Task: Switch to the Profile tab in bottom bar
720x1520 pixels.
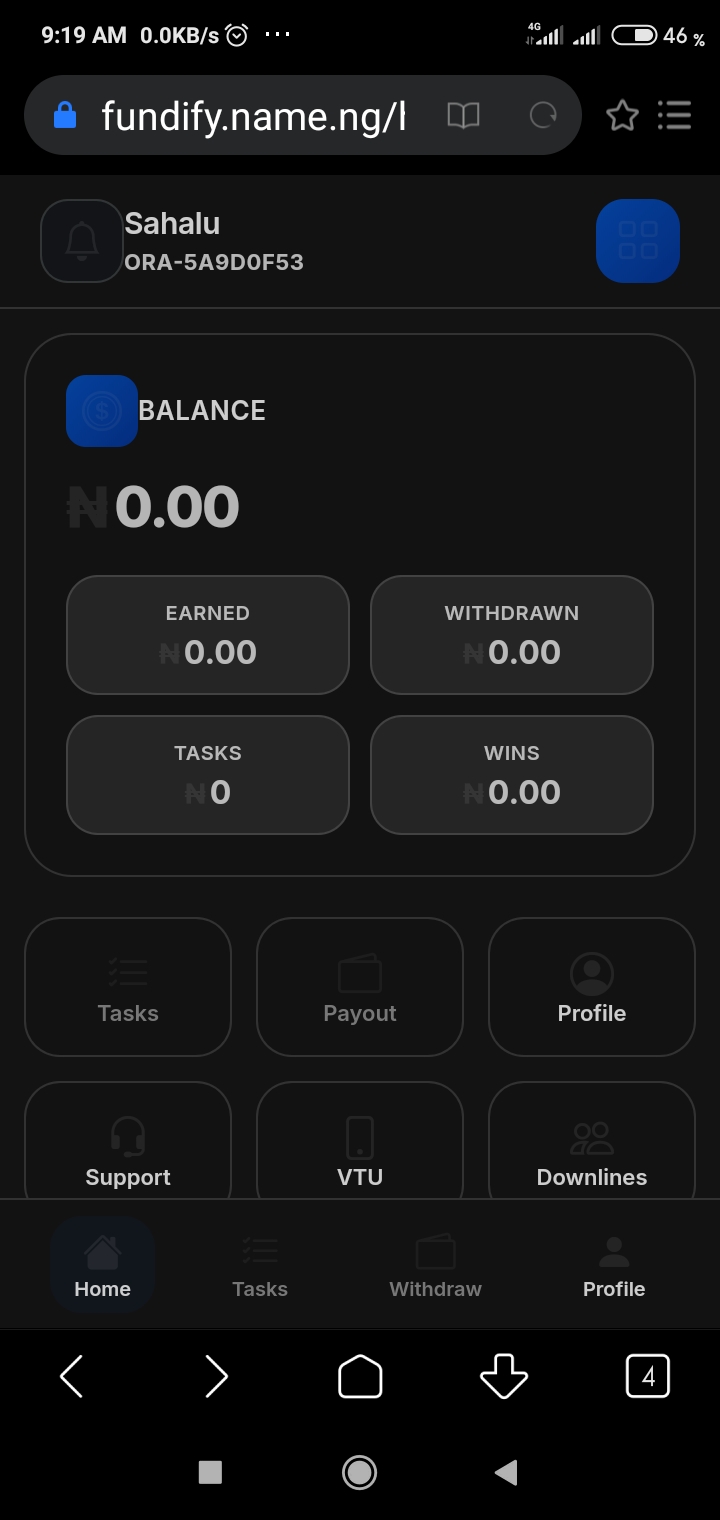Action: coord(614,1265)
